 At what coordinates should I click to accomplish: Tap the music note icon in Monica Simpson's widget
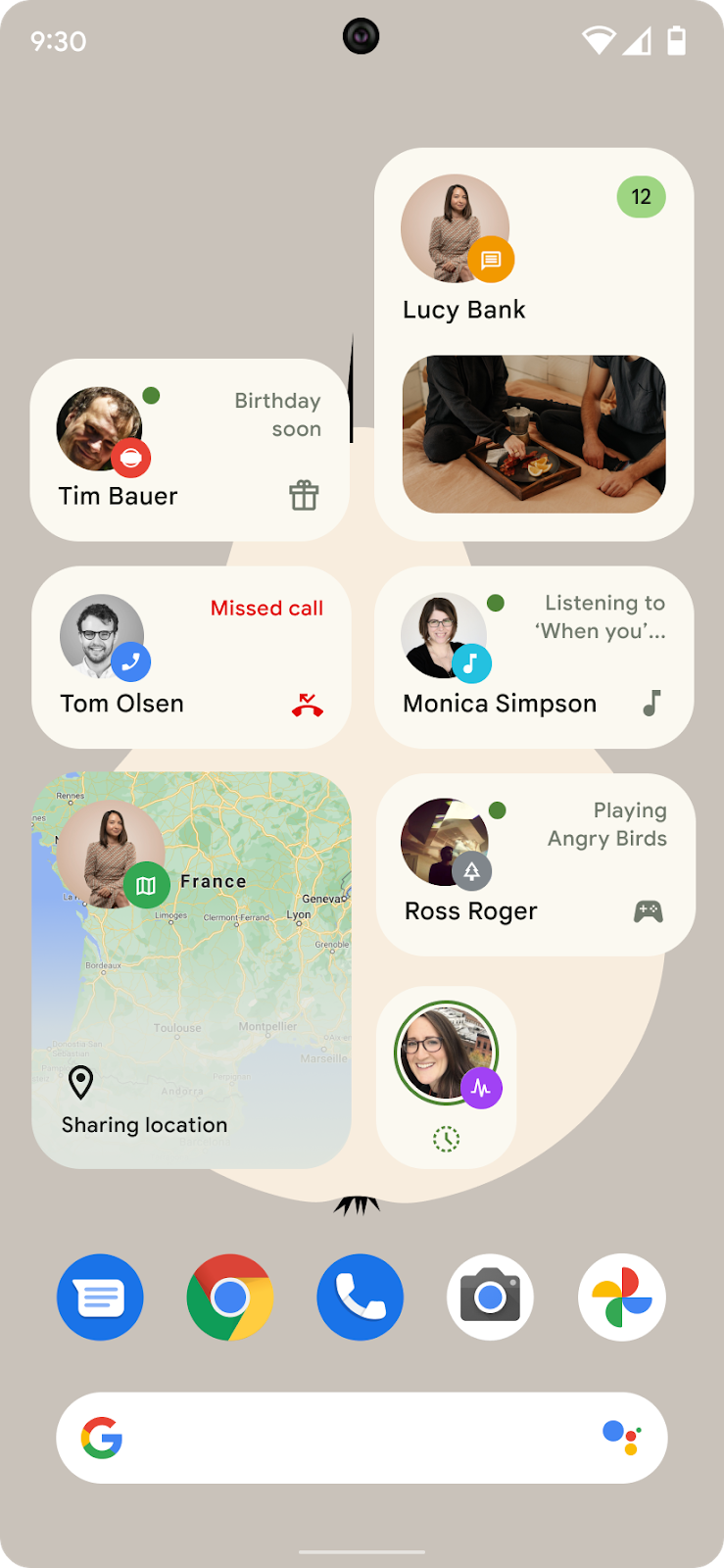pos(651,703)
